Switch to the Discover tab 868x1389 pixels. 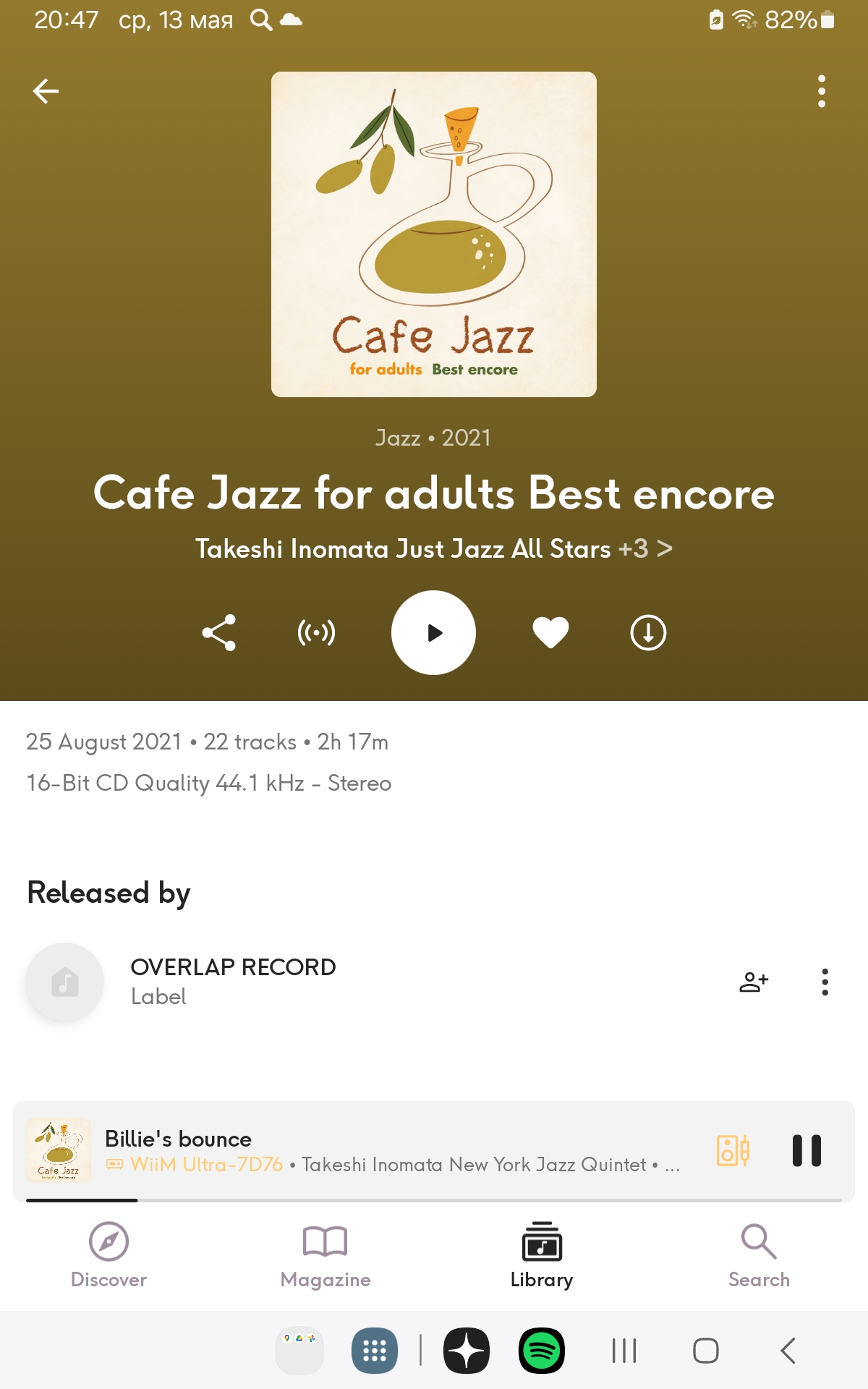coord(109,1255)
